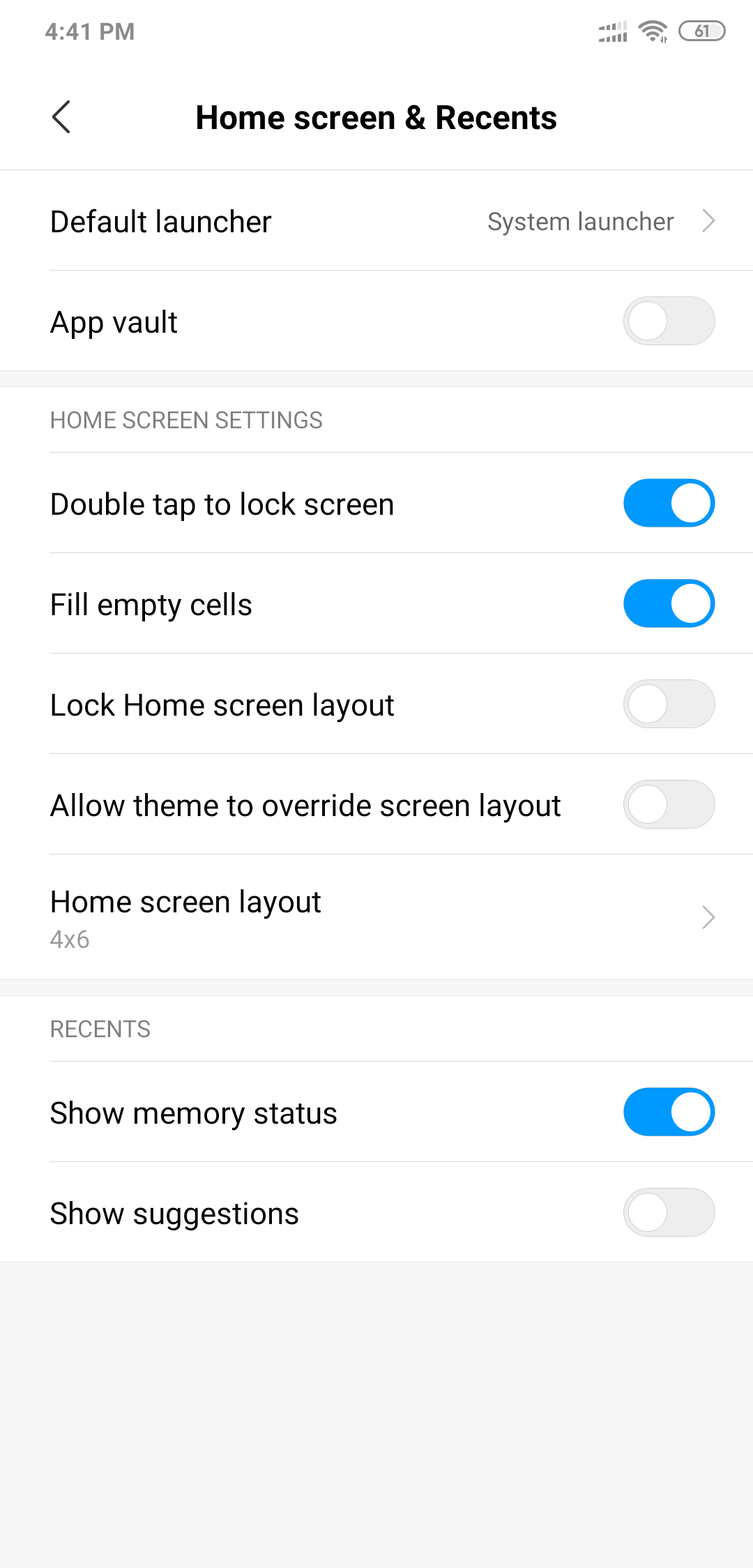The height and width of the screenshot is (1568, 753).
Task: Turn on Lock Home screen layout
Action: point(669,704)
